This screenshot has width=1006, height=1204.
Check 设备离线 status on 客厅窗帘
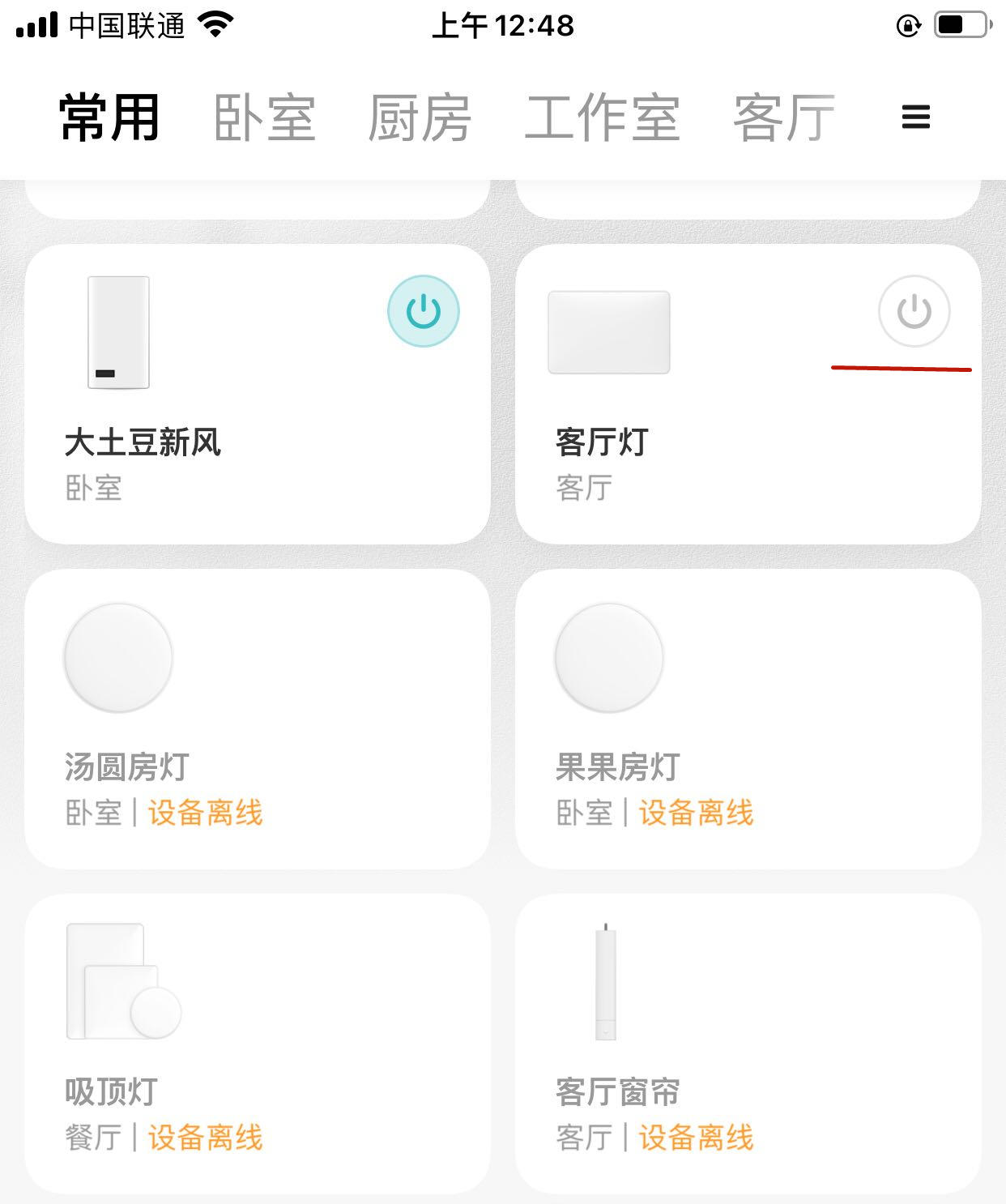click(x=697, y=1138)
